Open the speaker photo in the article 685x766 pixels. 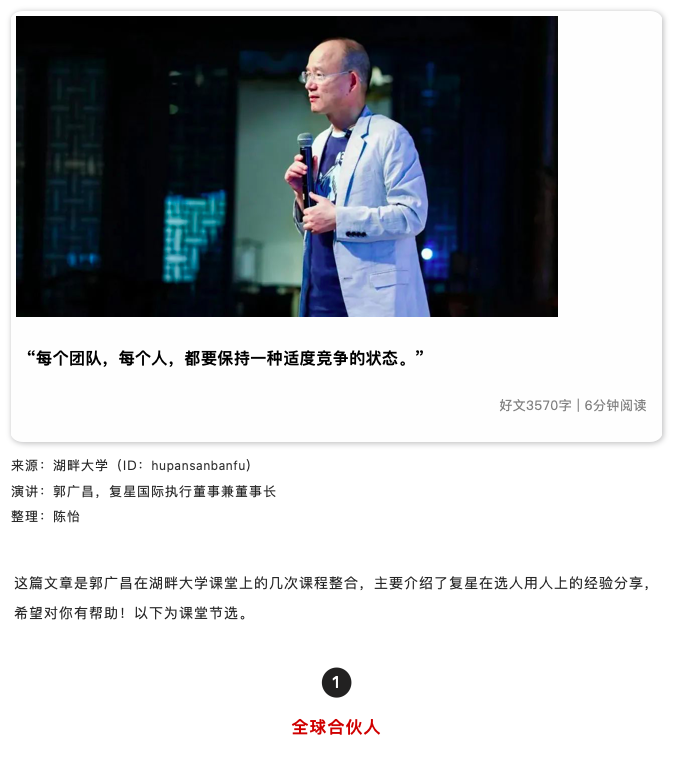[x=287, y=166]
